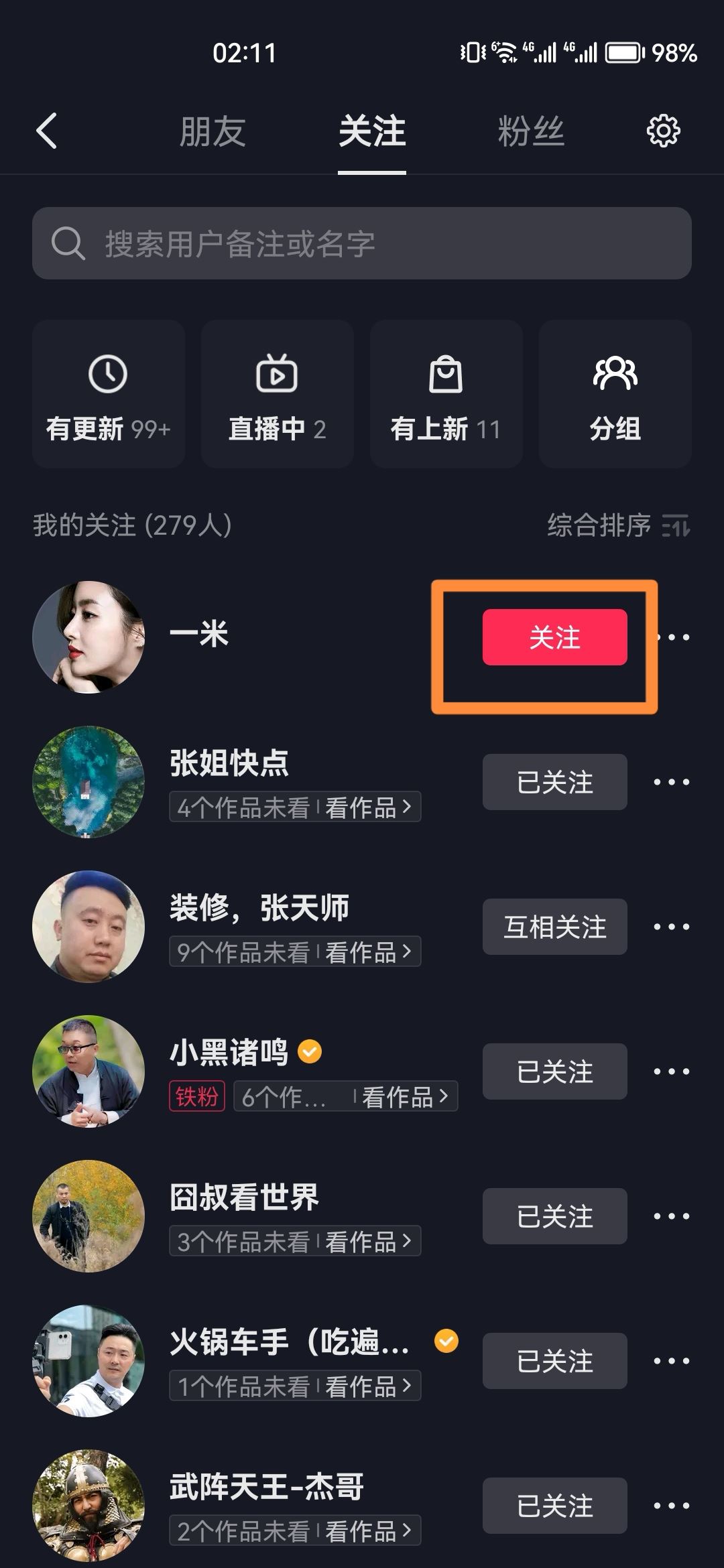Viewport: 724px width, 1568px height.
Task: Follow the user 一米
Action: [x=554, y=638]
